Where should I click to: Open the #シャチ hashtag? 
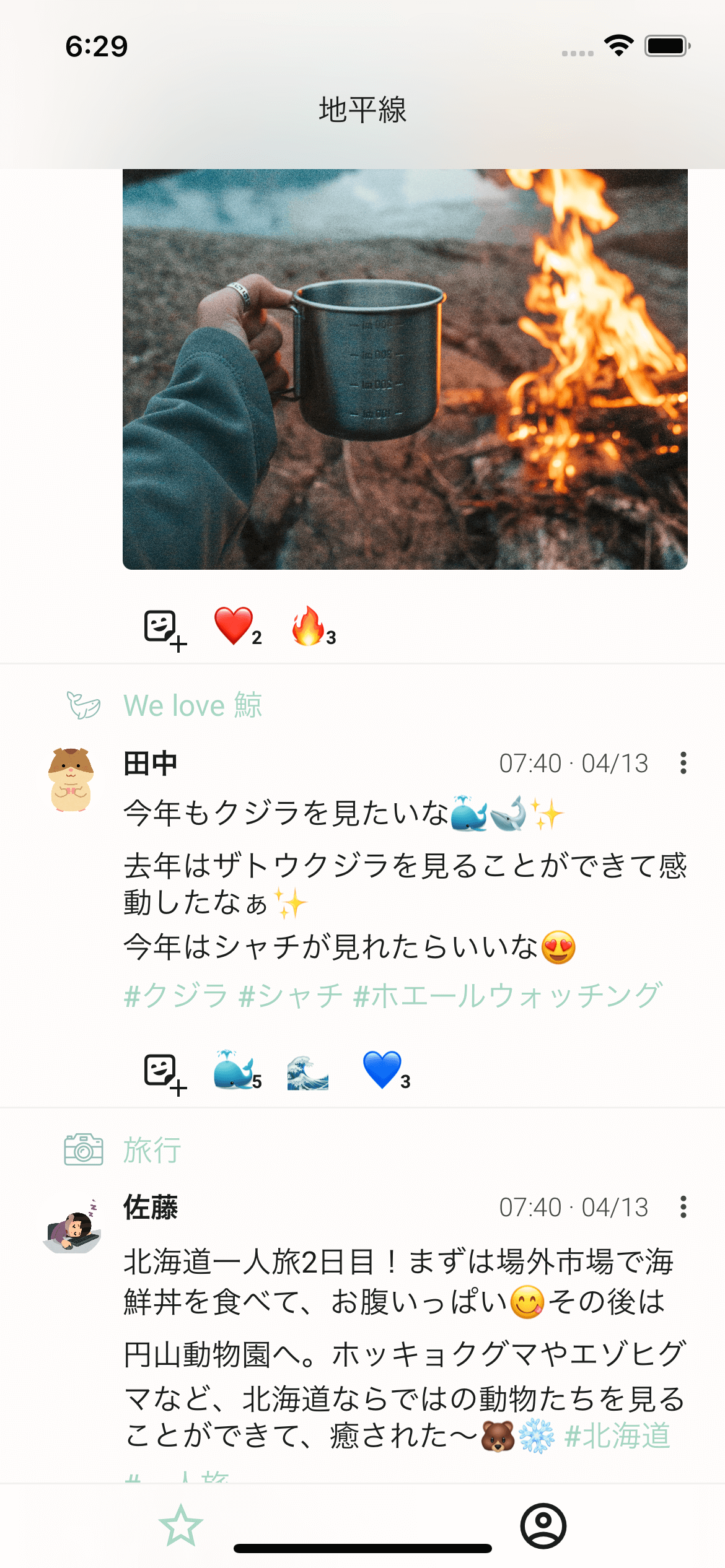click(x=290, y=996)
